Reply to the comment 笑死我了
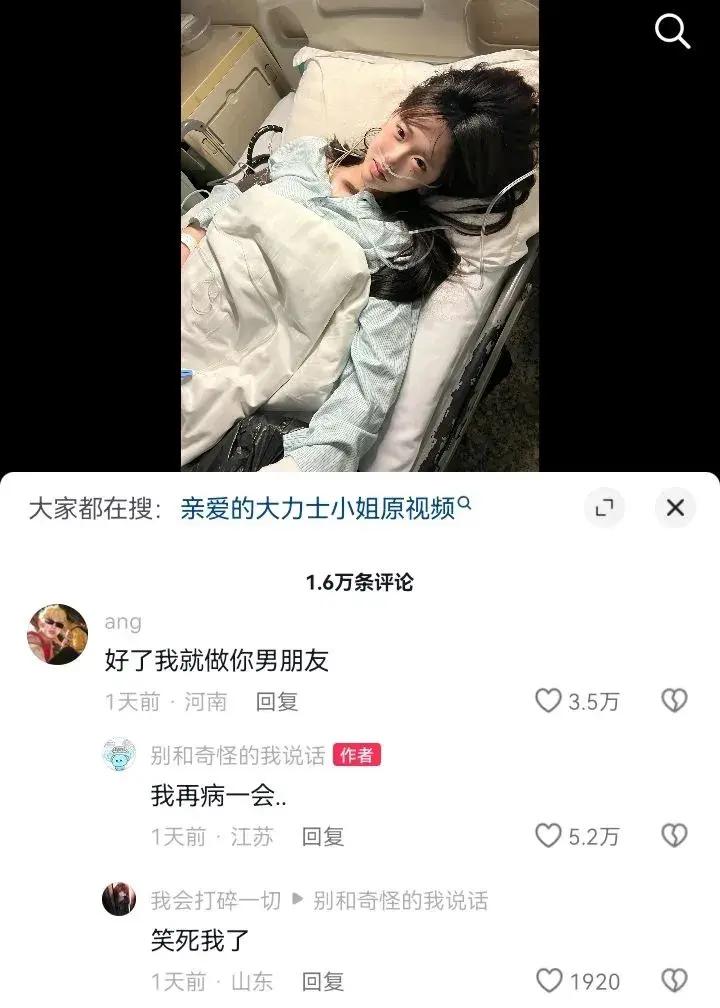Image resolution: width=720 pixels, height=1008 pixels. 323,981
